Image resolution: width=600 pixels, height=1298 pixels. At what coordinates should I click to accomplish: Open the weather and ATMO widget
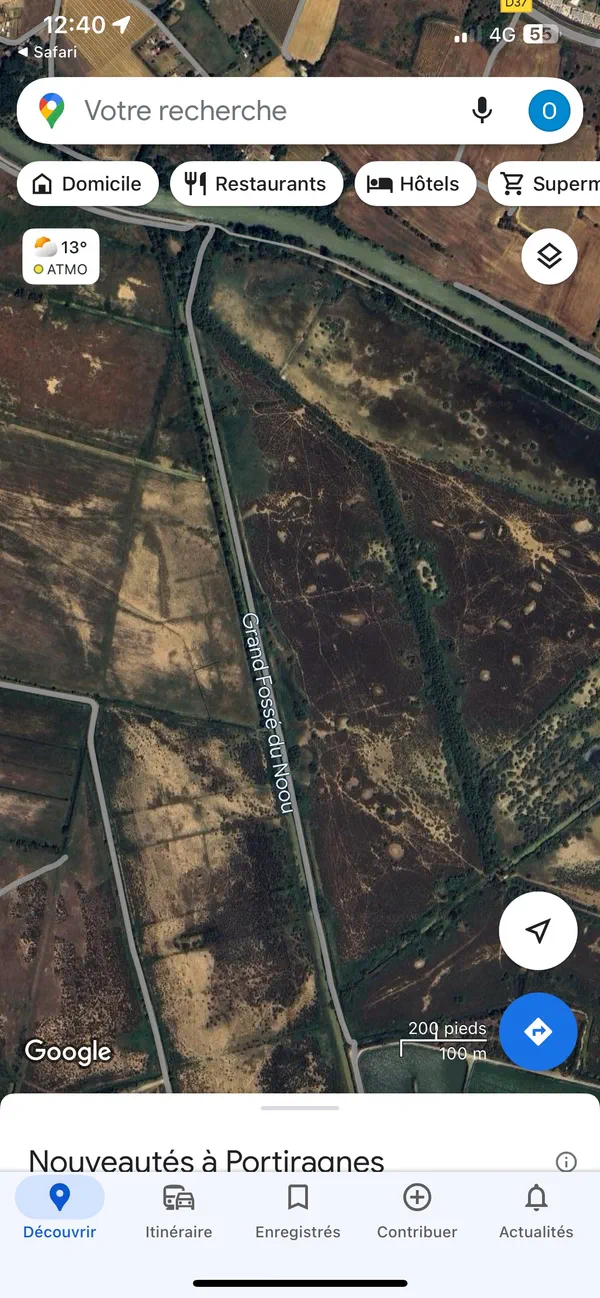tap(61, 257)
